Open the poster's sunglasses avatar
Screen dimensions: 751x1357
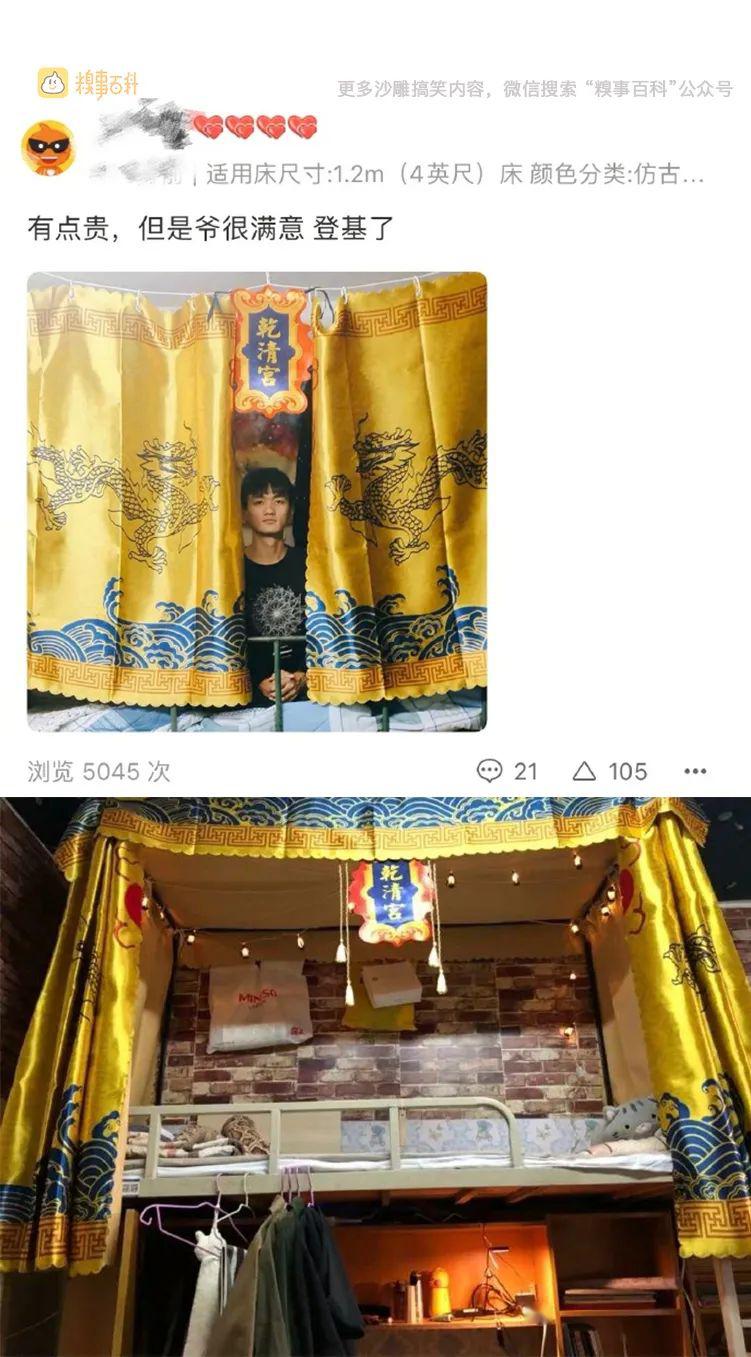tap(47, 139)
